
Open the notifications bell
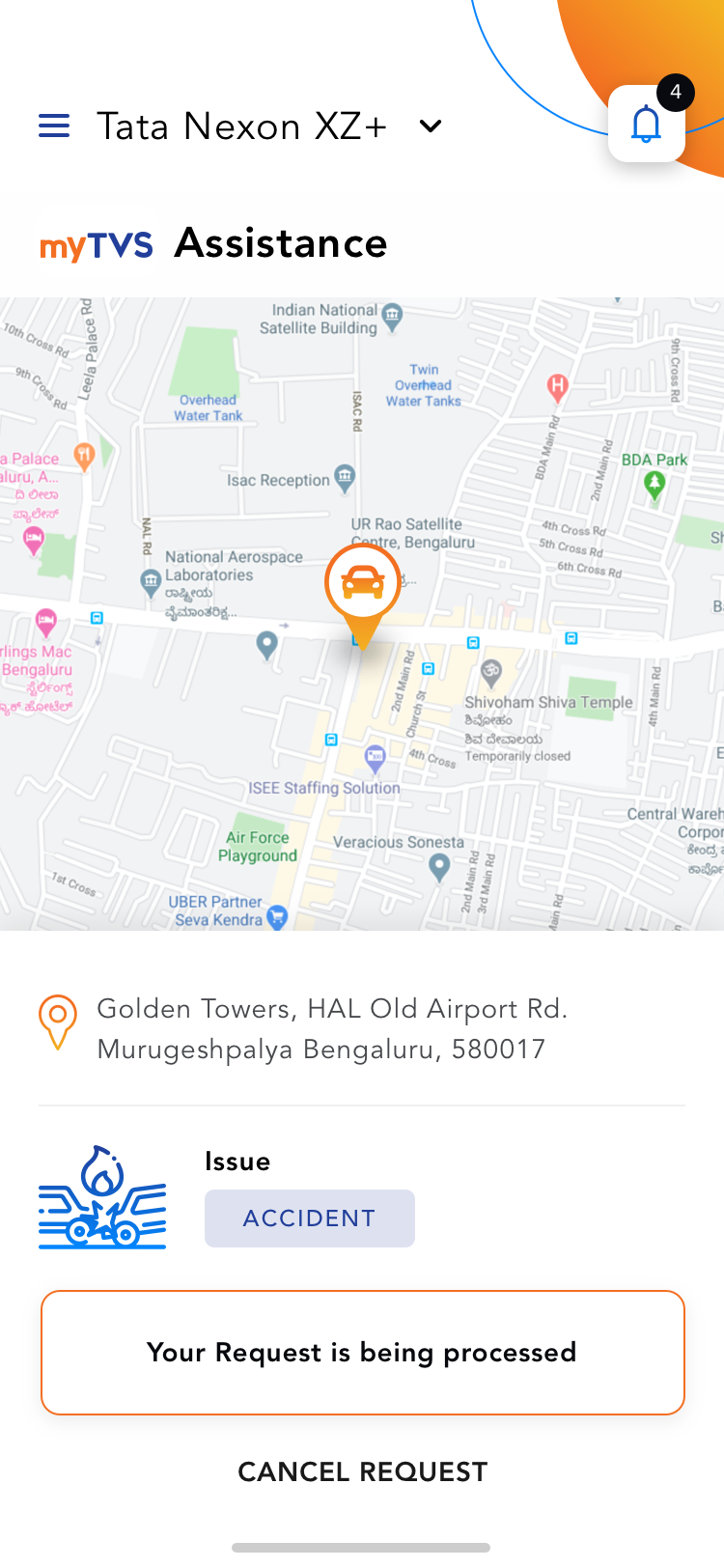(646, 125)
